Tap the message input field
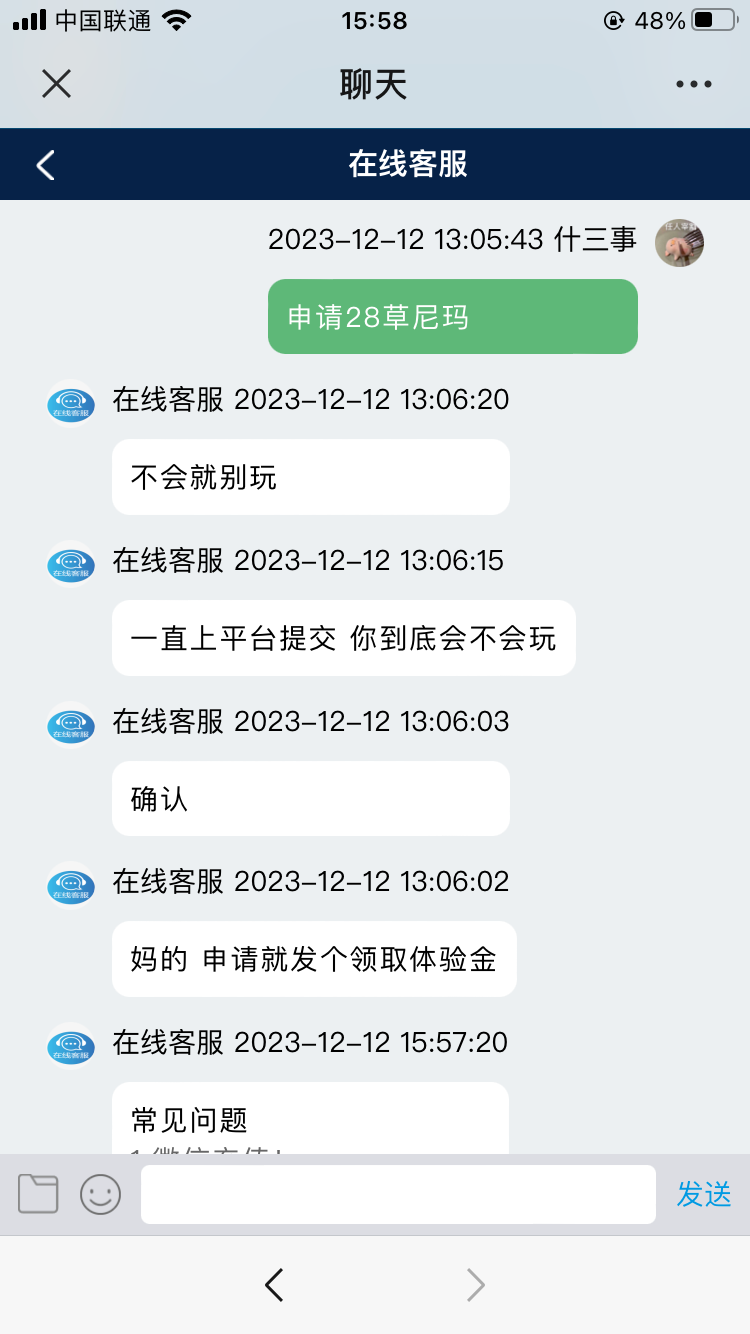 pyautogui.click(x=398, y=1194)
